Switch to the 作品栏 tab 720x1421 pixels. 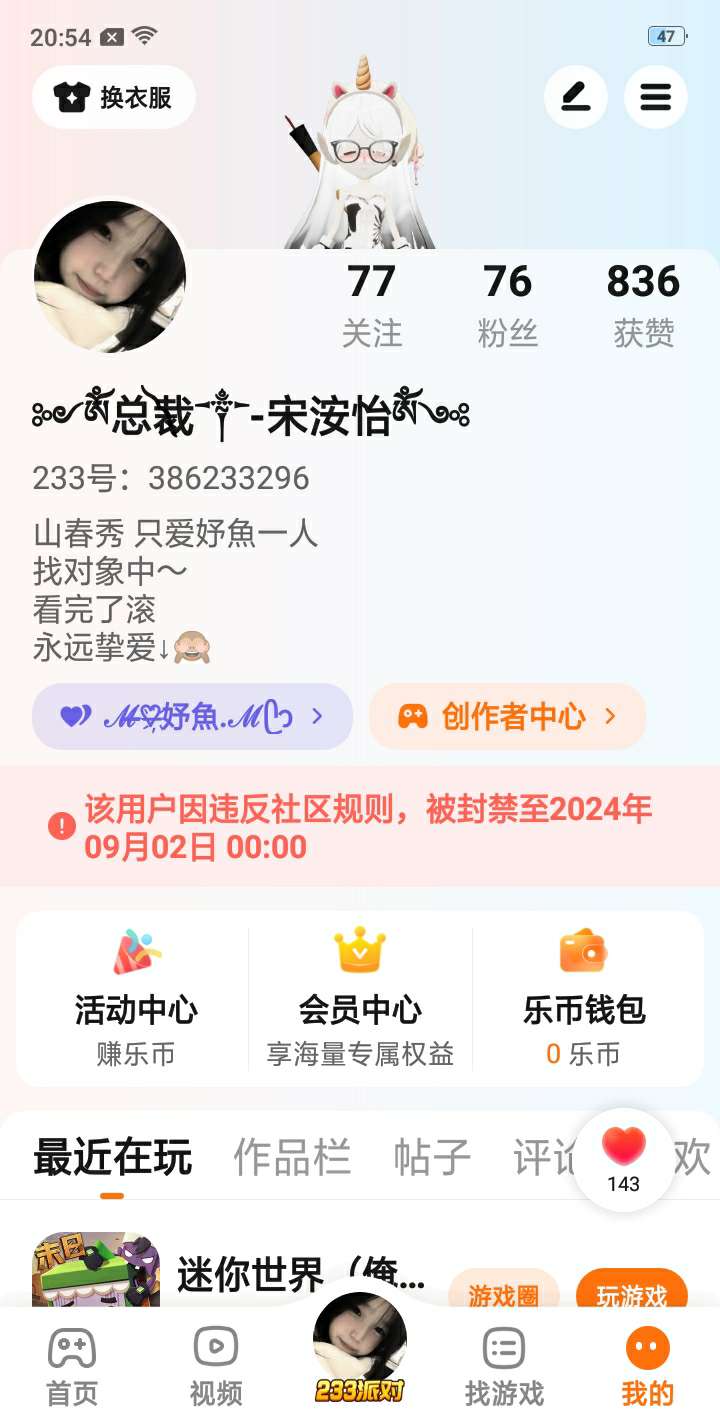[292, 1158]
